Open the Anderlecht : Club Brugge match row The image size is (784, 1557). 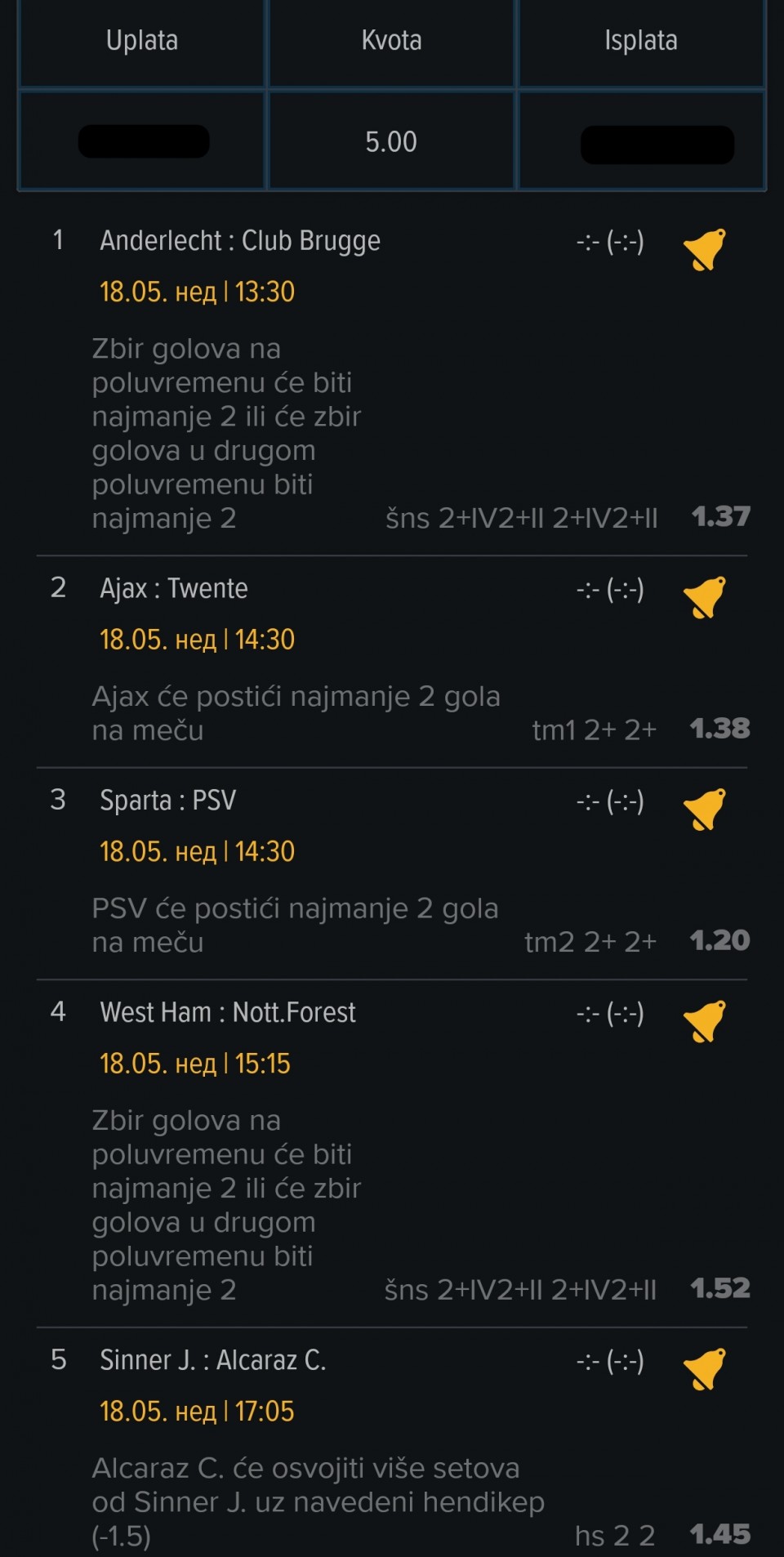click(392, 380)
